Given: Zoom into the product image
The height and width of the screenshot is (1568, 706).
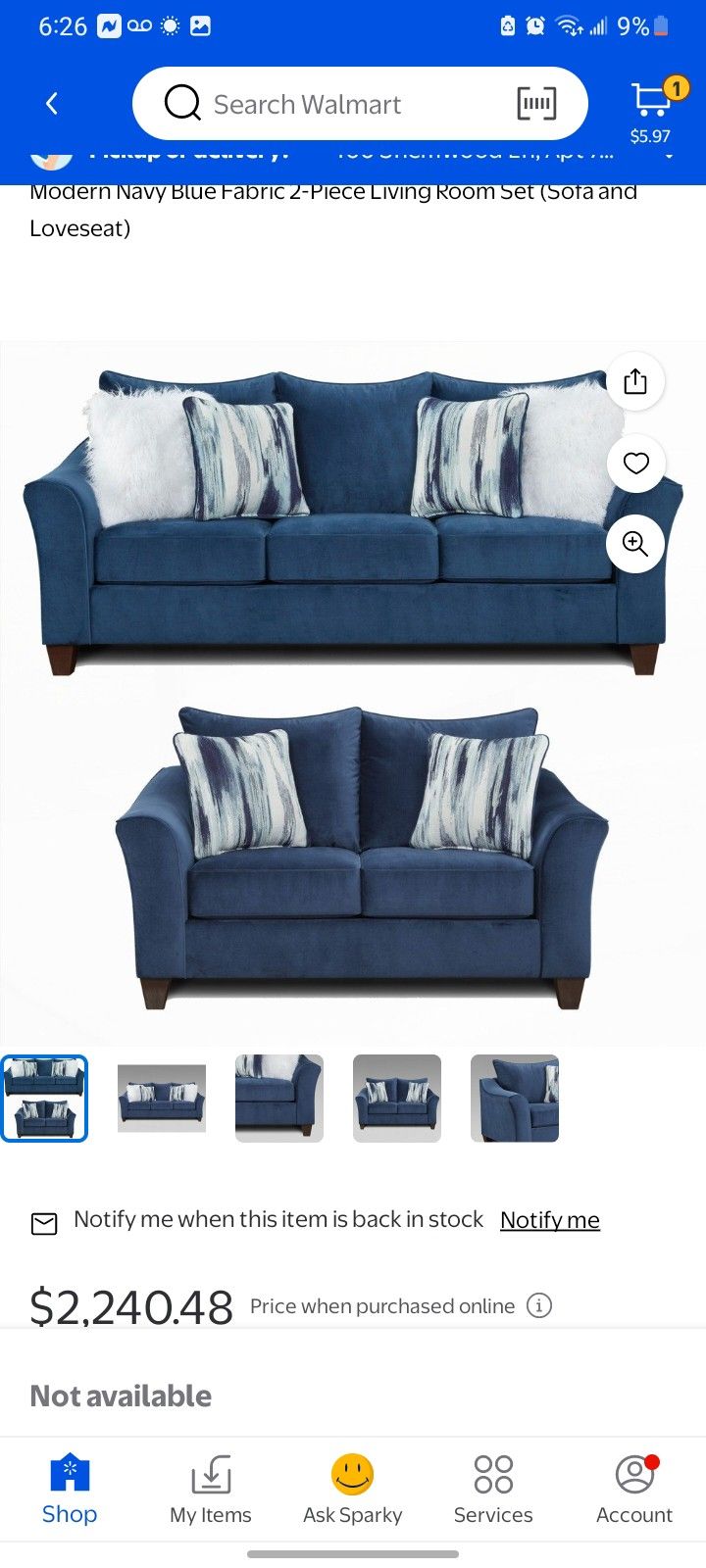Looking at the screenshot, I should (x=634, y=545).
